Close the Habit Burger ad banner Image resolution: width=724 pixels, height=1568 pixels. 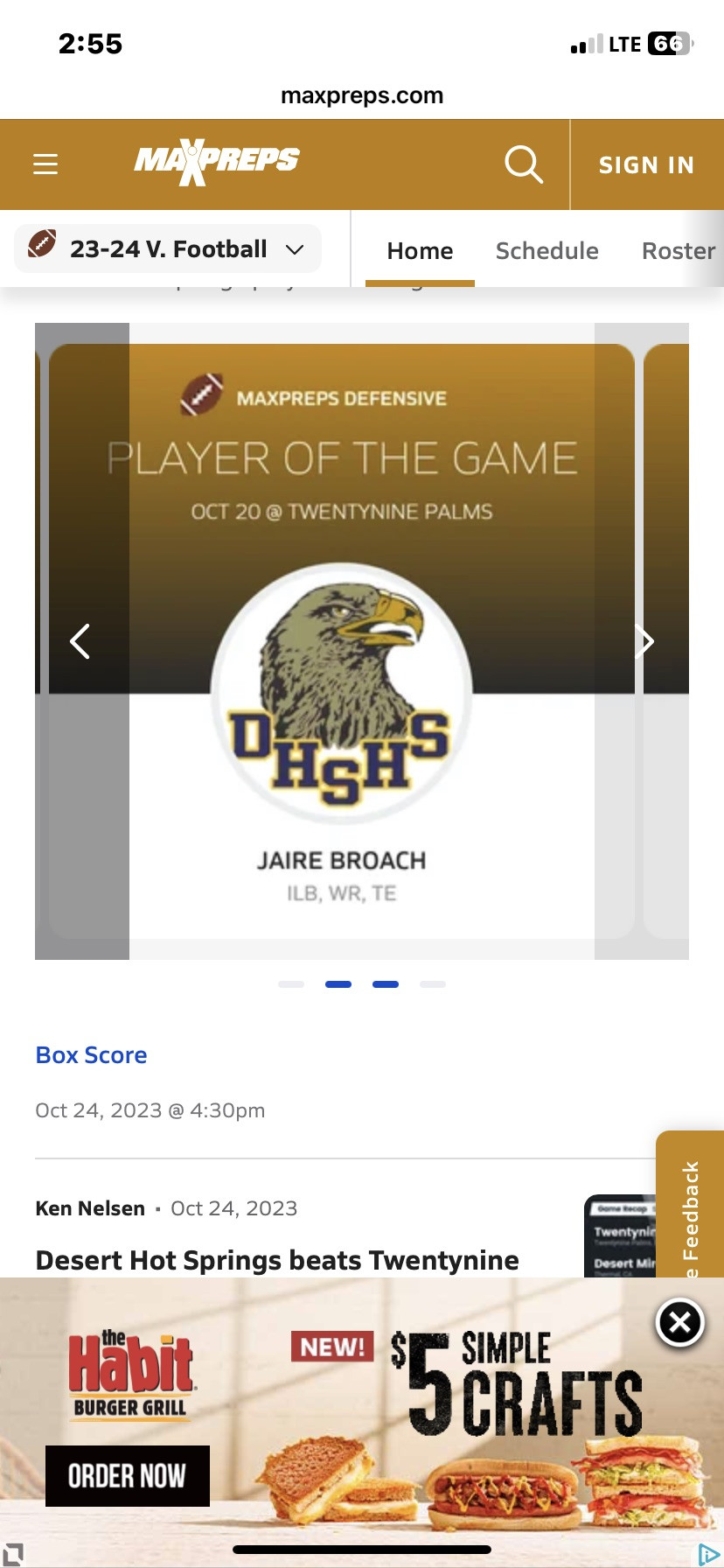point(680,1322)
